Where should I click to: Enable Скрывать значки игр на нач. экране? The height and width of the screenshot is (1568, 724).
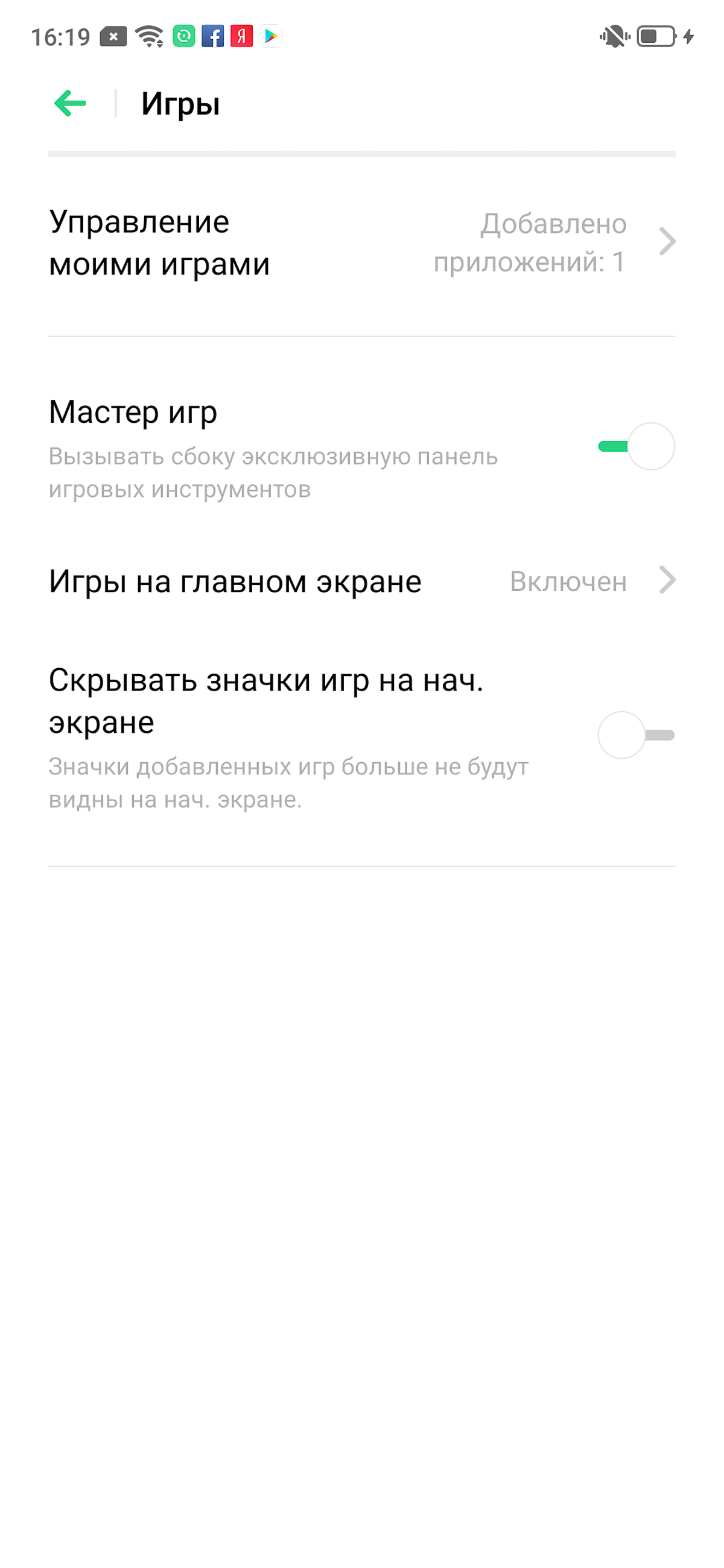(x=637, y=735)
